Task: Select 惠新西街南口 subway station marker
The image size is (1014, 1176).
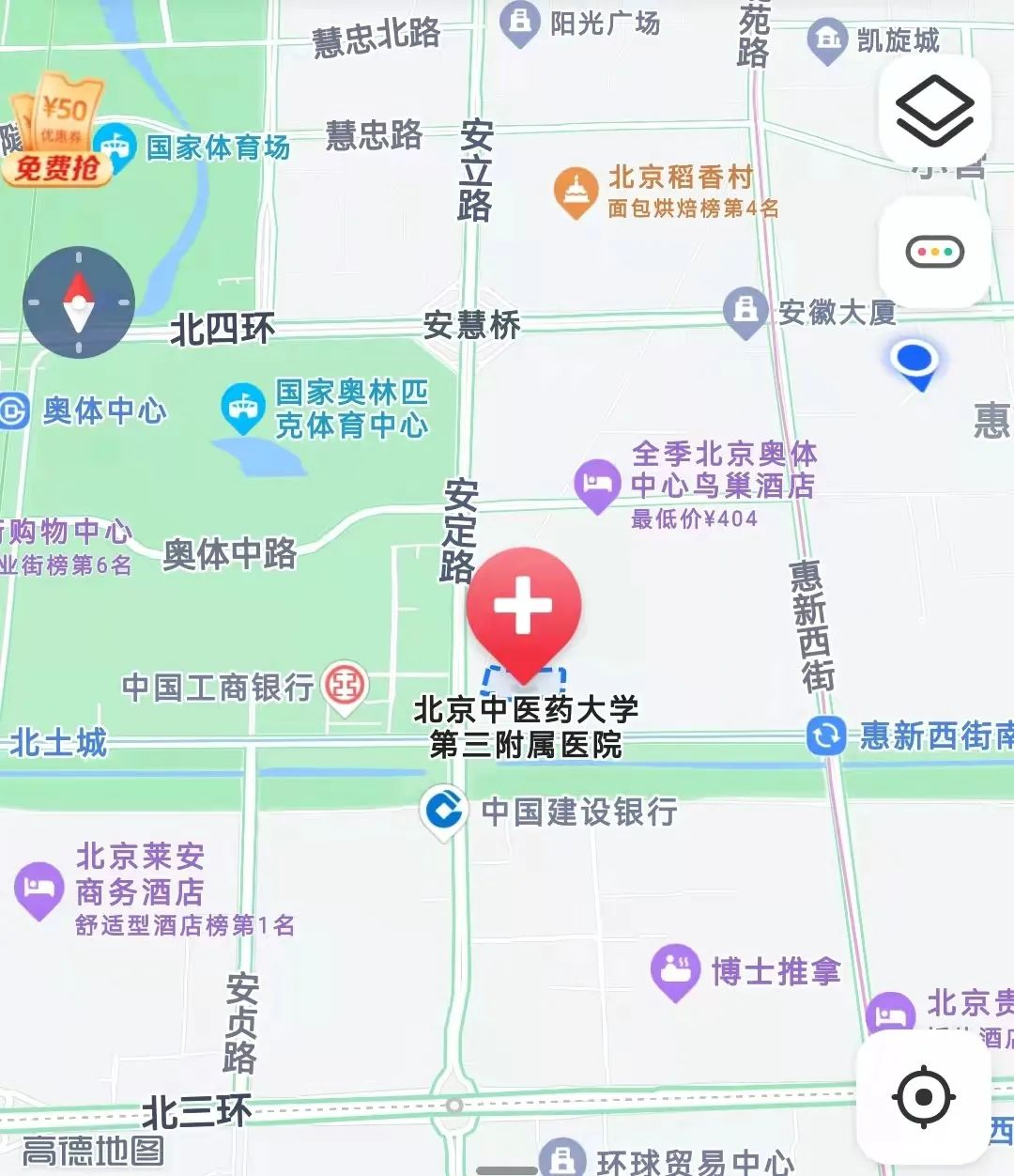Action: pos(826,735)
